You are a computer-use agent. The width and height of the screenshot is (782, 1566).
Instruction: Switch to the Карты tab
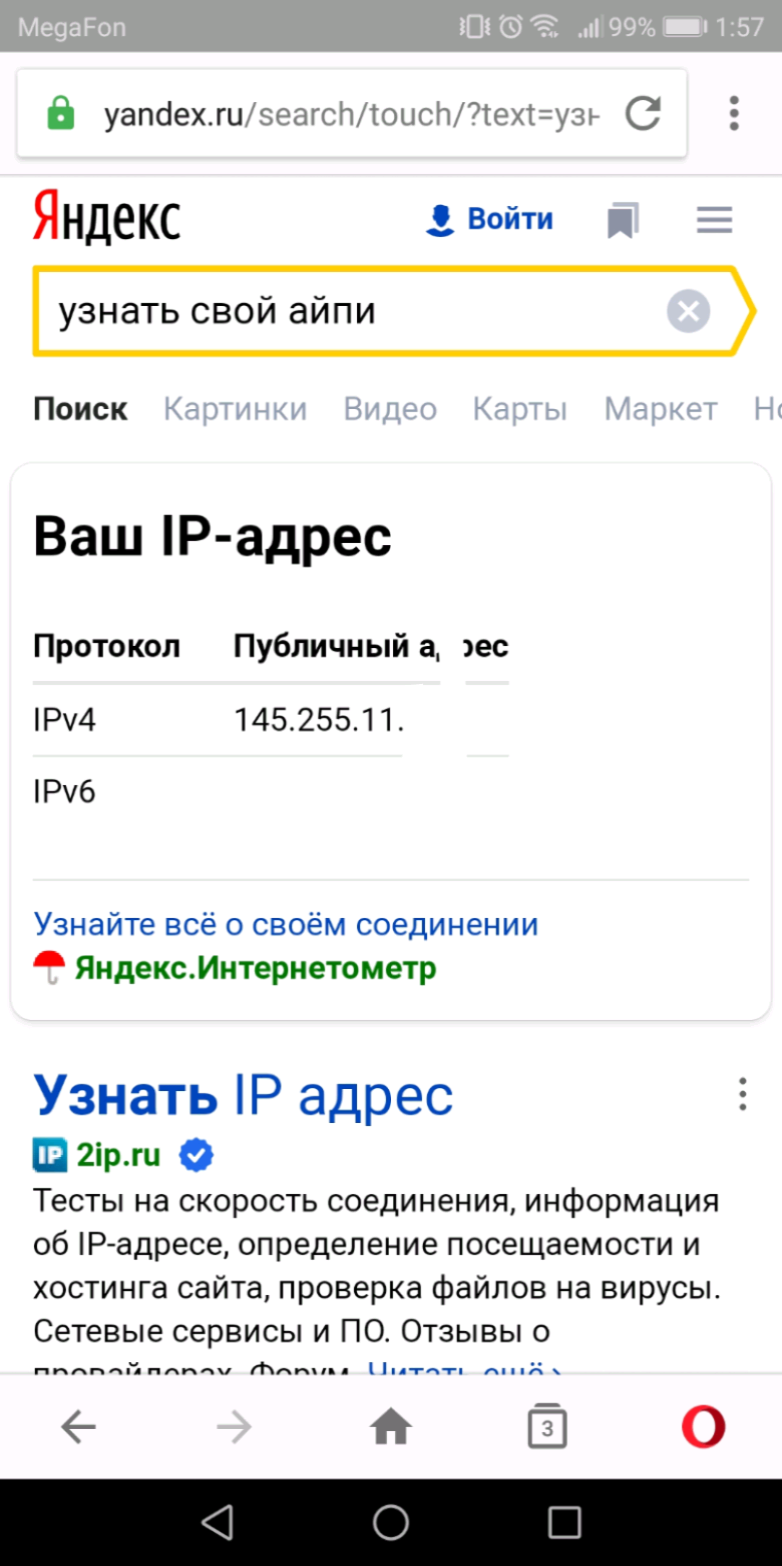tap(520, 409)
